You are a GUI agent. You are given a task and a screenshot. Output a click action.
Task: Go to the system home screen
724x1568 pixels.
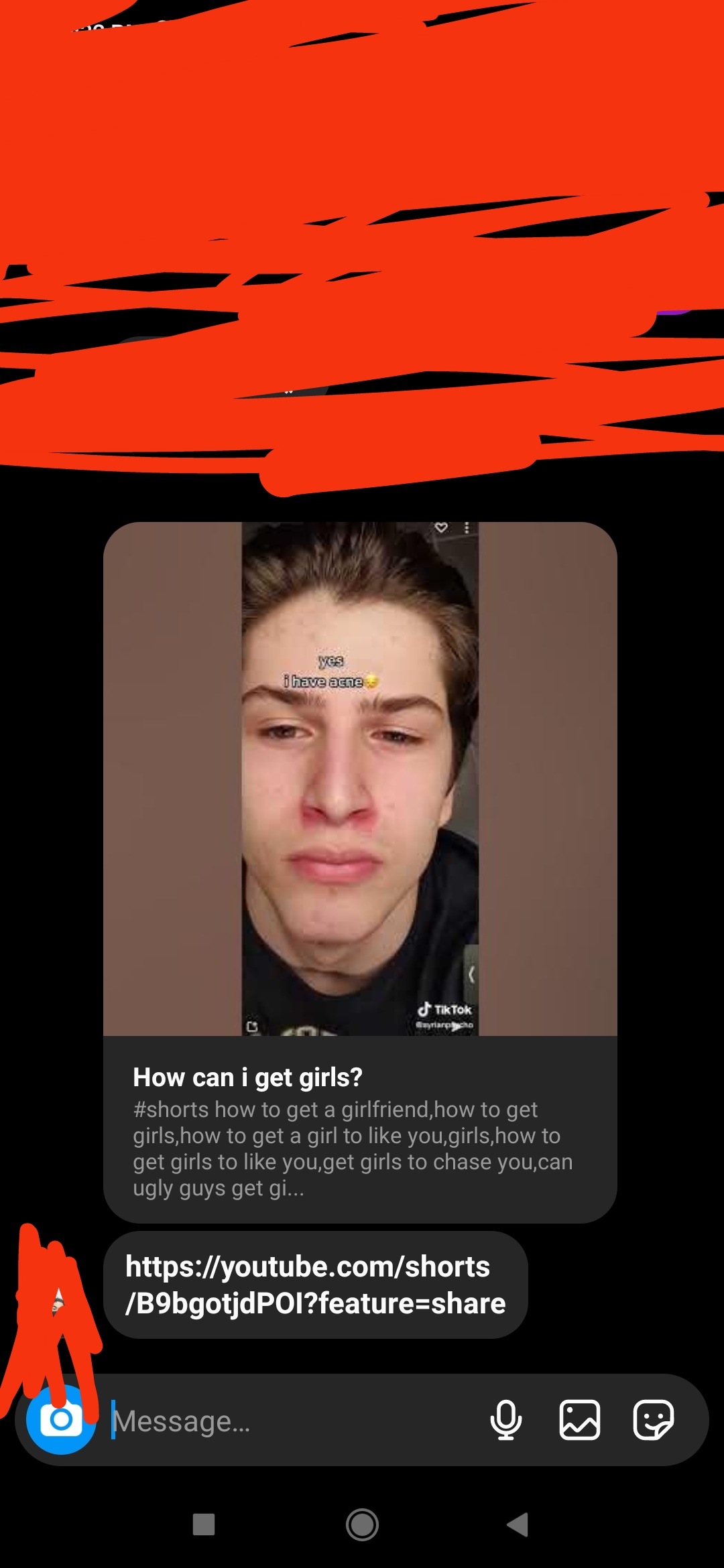click(x=362, y=1524)
